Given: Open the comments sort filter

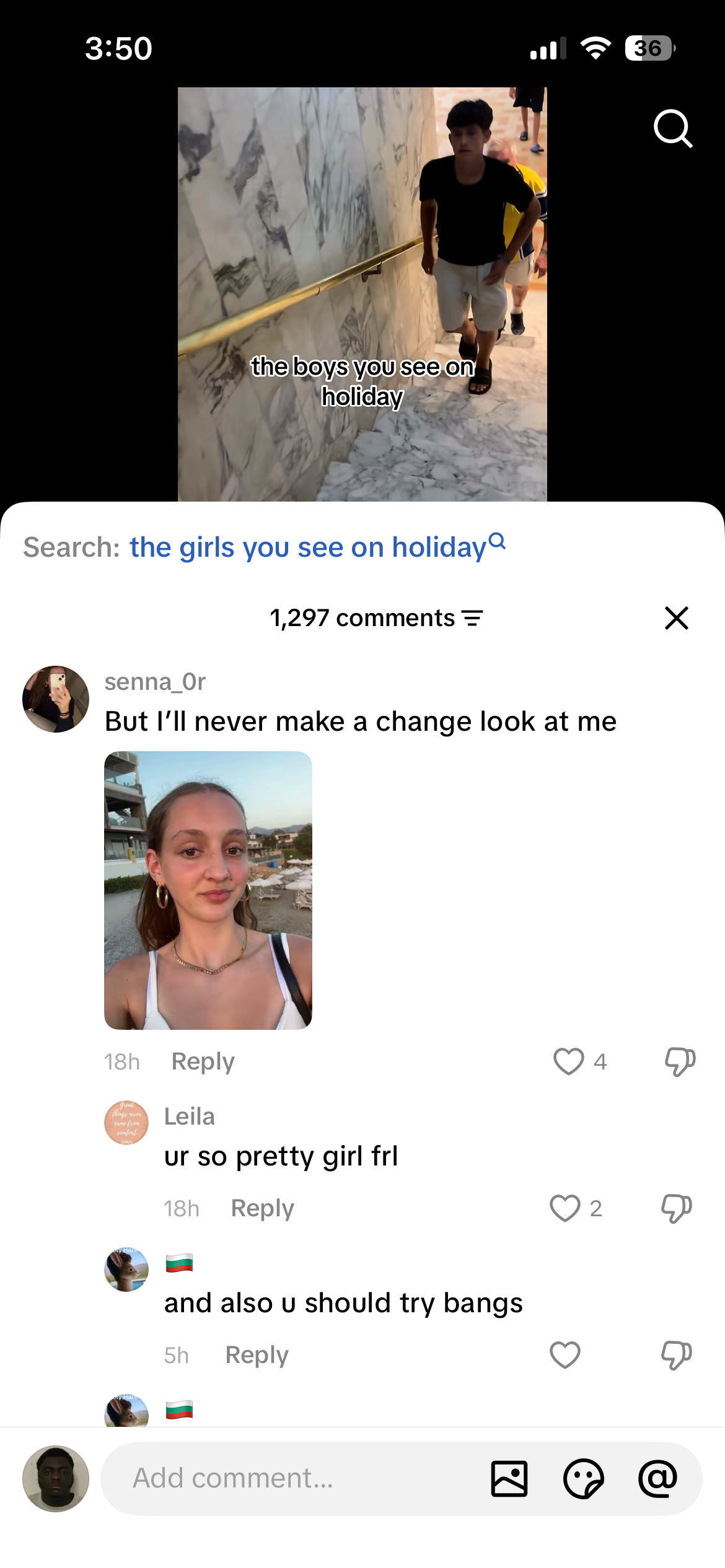Looking at the screenshot, I should tap(473, 618).
